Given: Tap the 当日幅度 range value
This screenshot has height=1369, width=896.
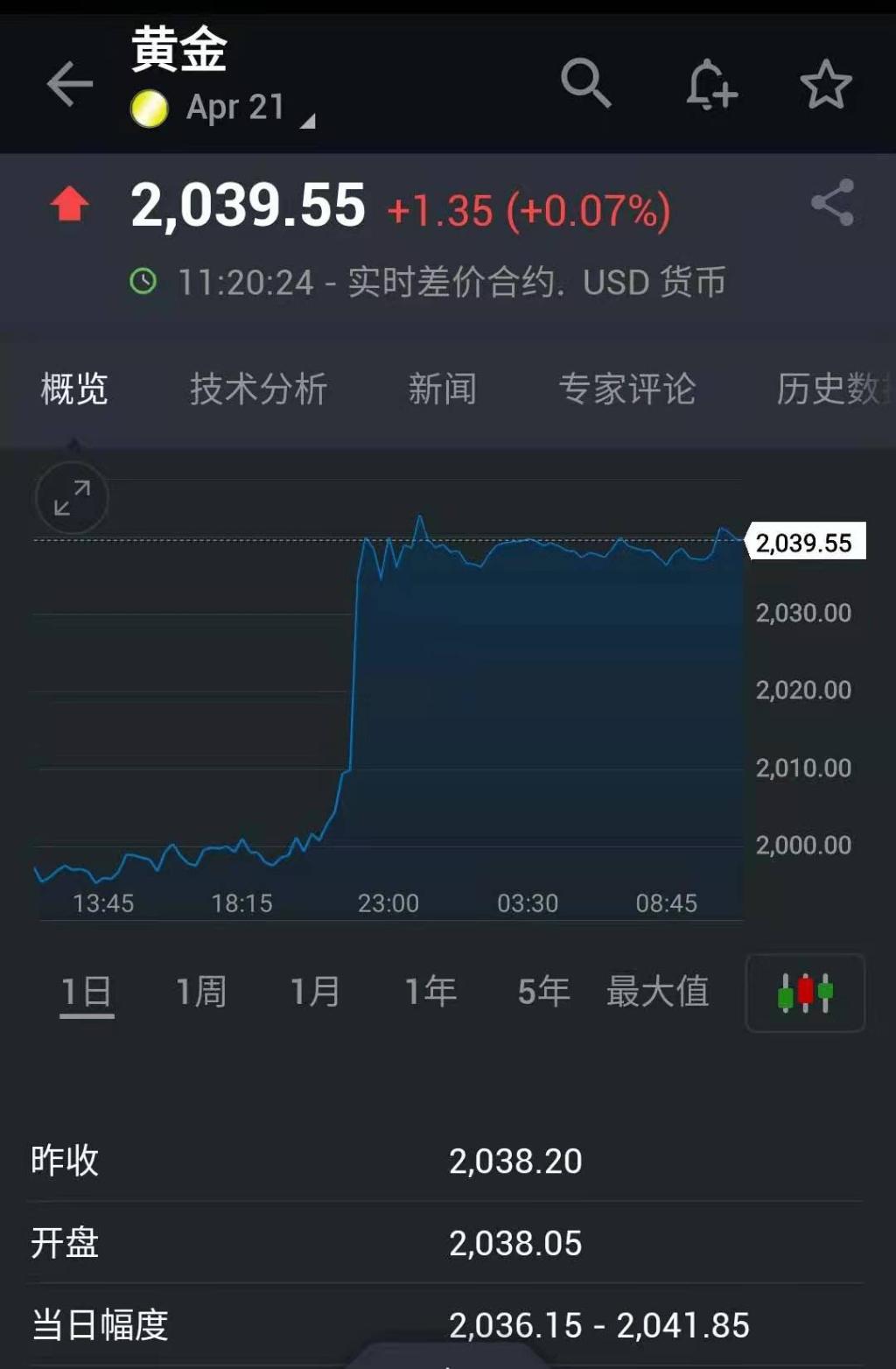Looking at the screenshot, I should (x=599, y=1325).
